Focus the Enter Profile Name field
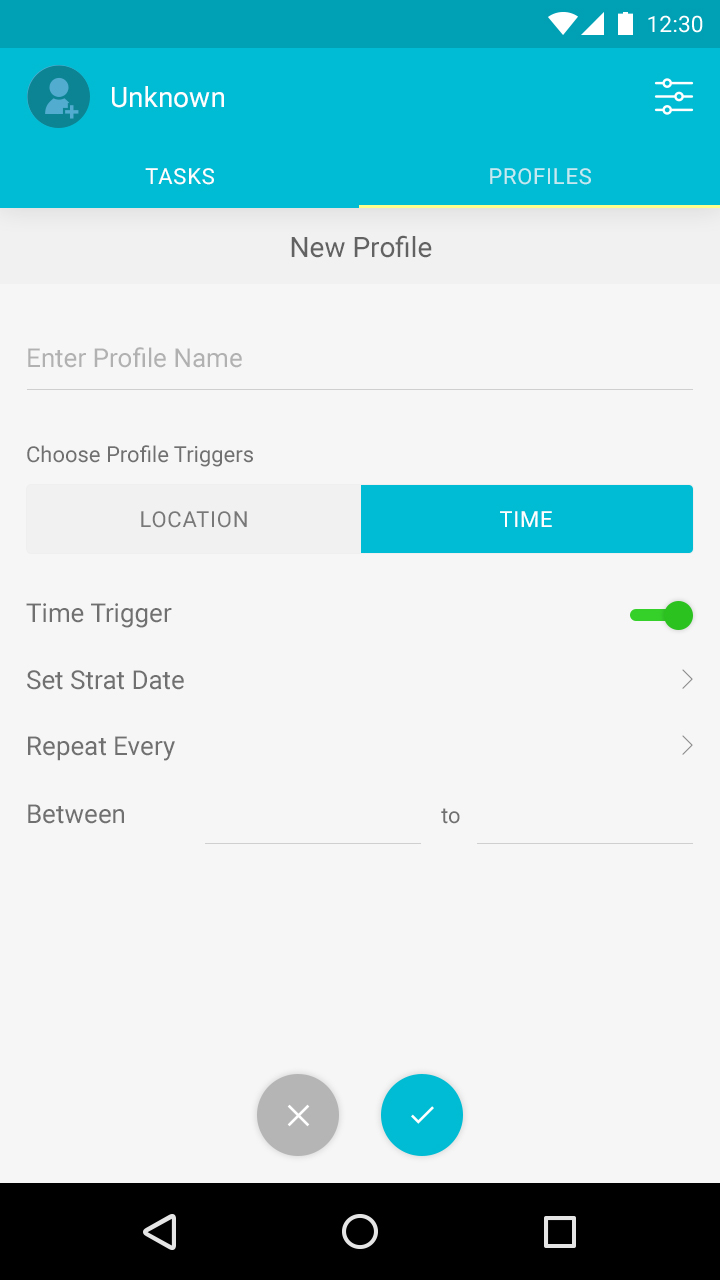 (x=359, y=359)
